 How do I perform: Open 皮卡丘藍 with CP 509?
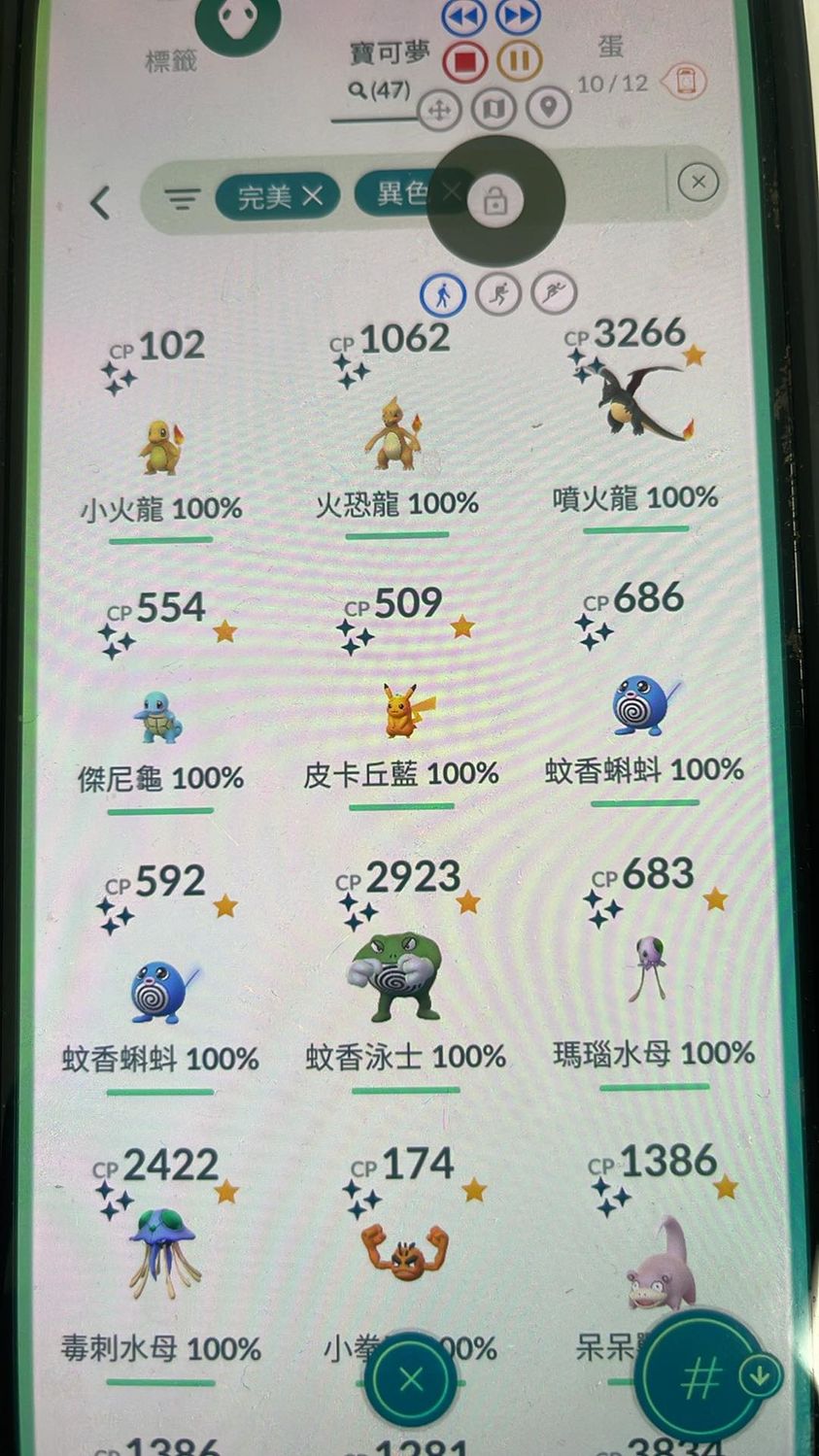[x=401, y=711]
